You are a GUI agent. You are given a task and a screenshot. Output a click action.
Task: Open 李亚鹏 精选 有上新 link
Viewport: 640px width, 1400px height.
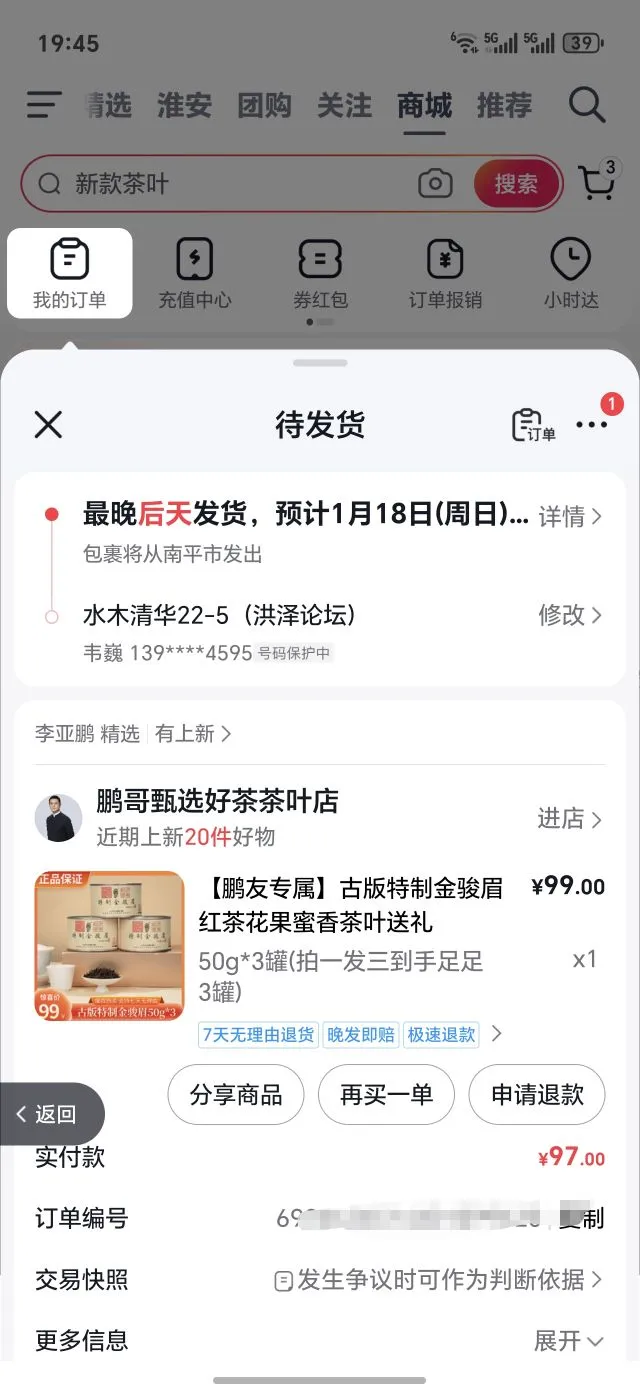pos(133,734)
